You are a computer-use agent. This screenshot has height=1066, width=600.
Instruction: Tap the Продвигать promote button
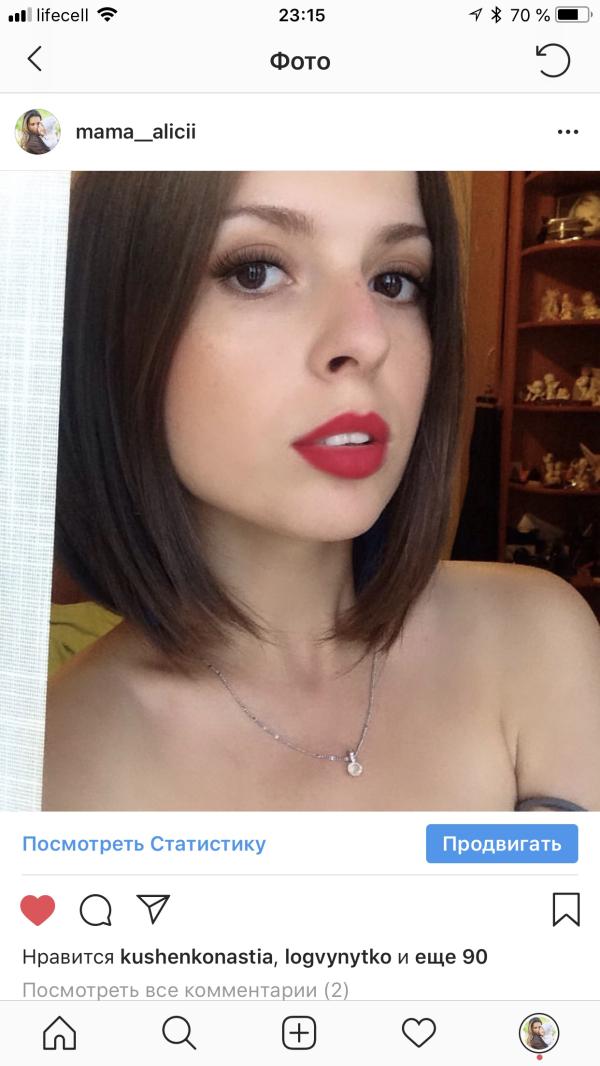click(x=502, y=844)
